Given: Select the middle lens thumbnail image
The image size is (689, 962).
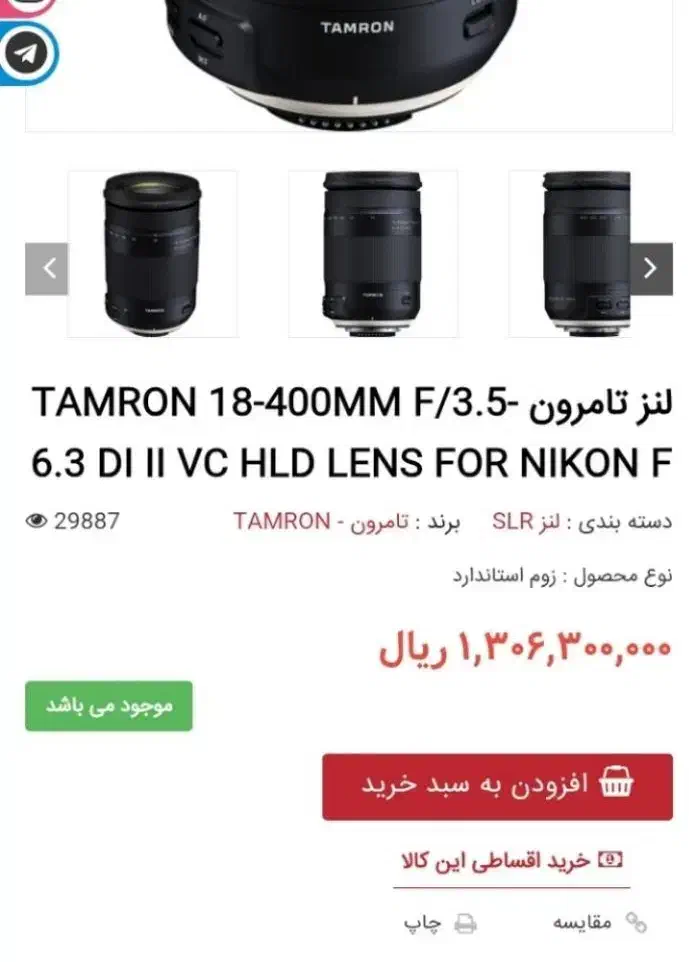Looking at the screenshot, I should pos(373,253).
